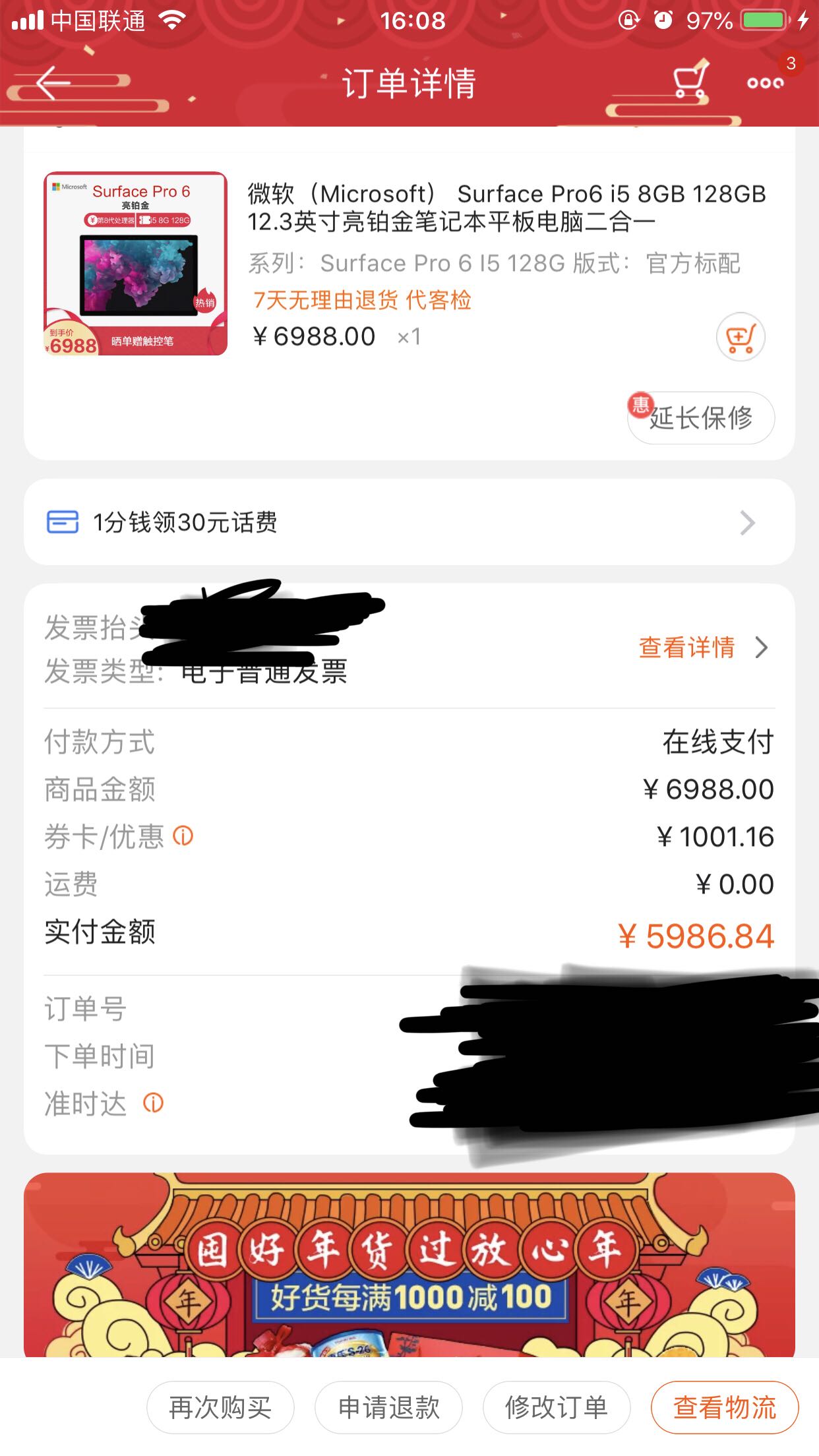819x1456 pixels.
Task: Open the Surface Pro 6 product image
Action: [136, 264]
